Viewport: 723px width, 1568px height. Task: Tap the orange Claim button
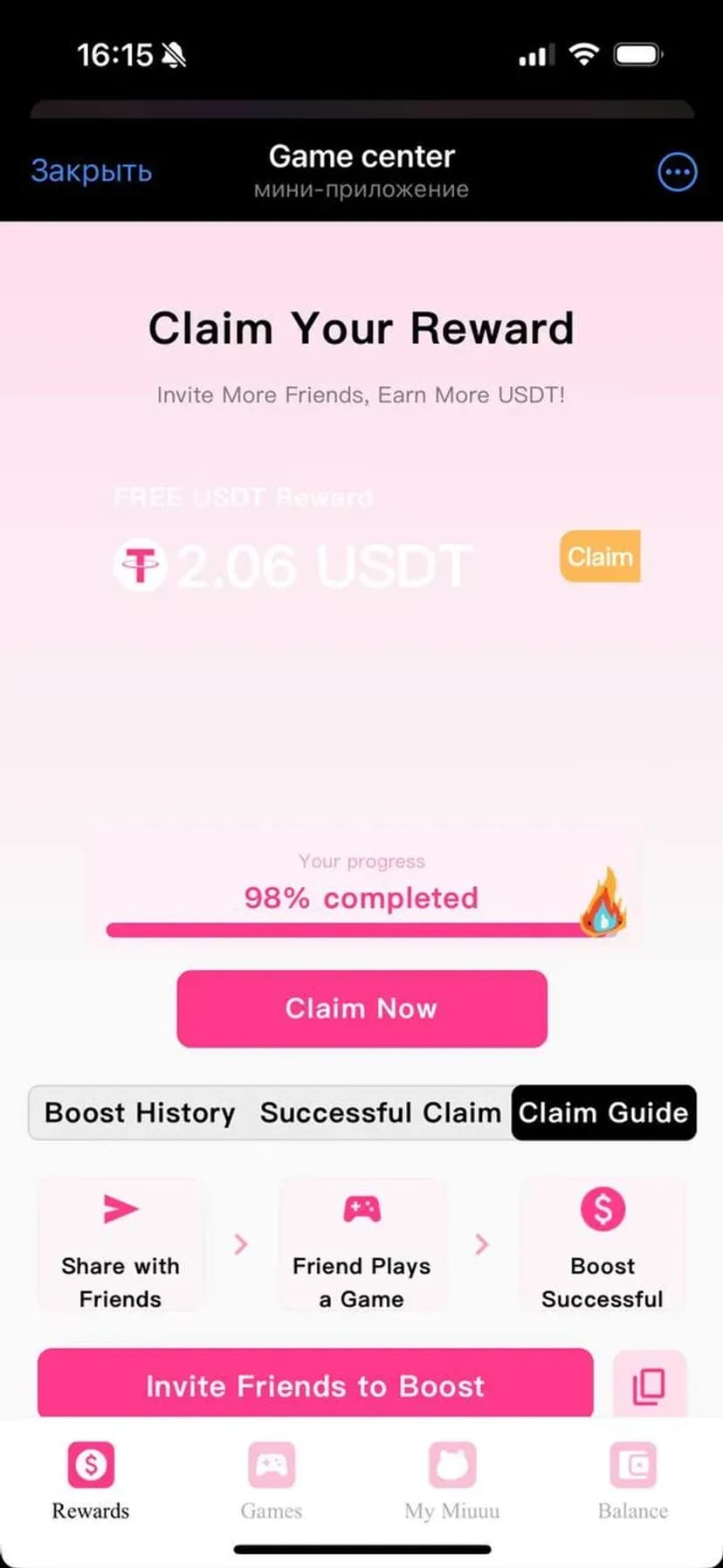point(600,556)
